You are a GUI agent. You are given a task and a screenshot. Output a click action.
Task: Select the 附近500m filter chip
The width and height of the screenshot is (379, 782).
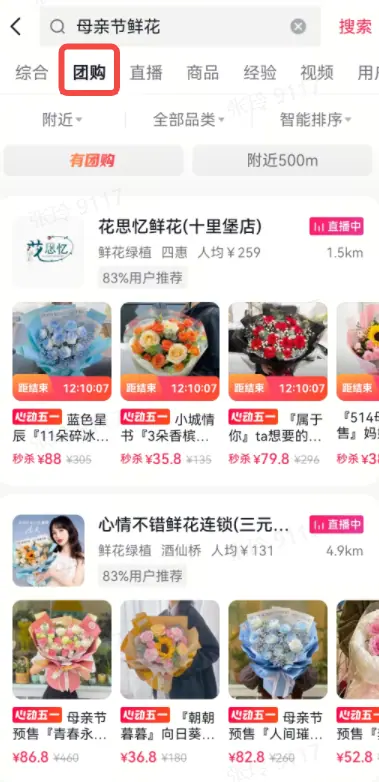[x=282, y=161]
